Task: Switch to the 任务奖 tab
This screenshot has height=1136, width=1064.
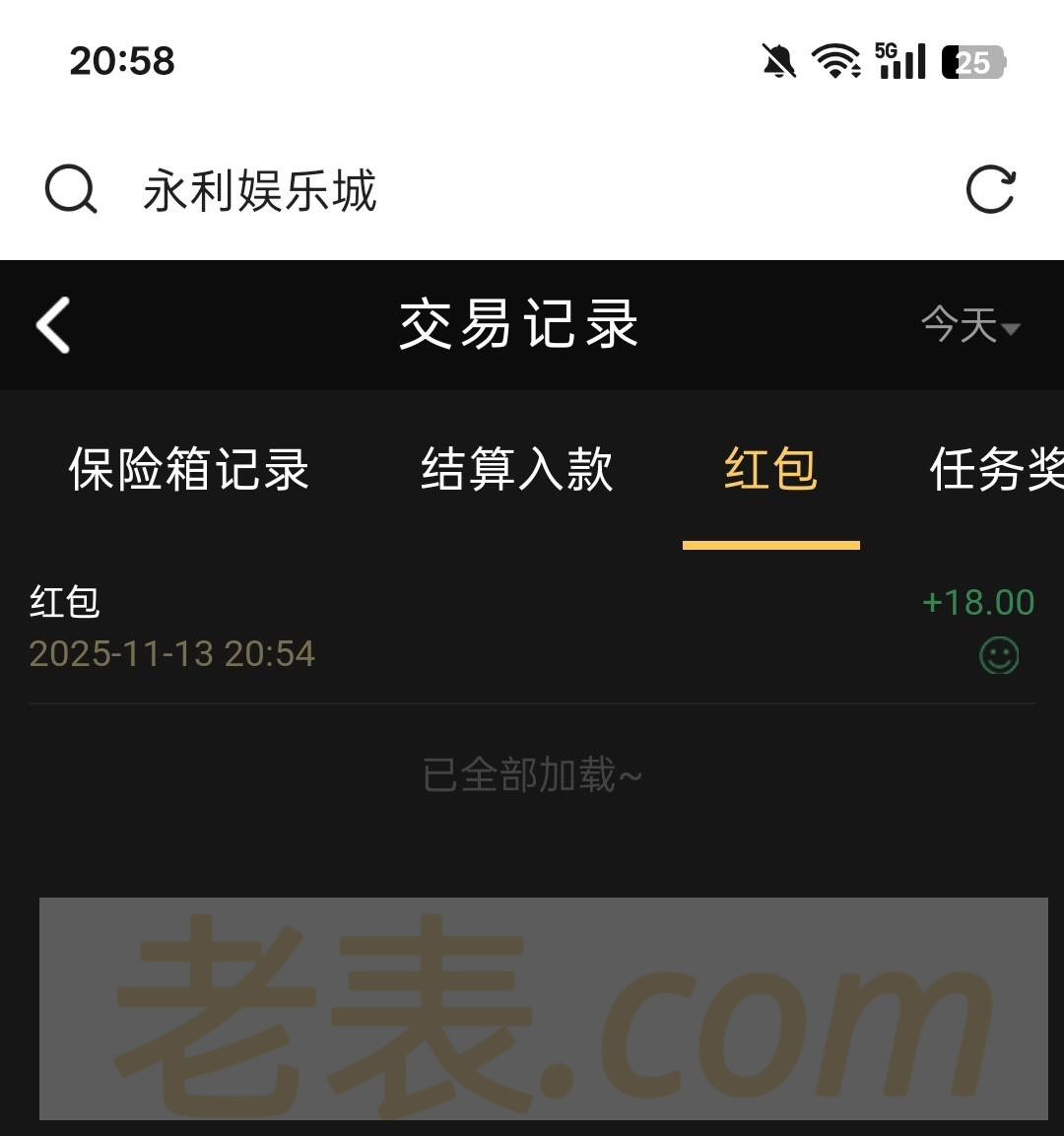Action: (x=995, y=469)
